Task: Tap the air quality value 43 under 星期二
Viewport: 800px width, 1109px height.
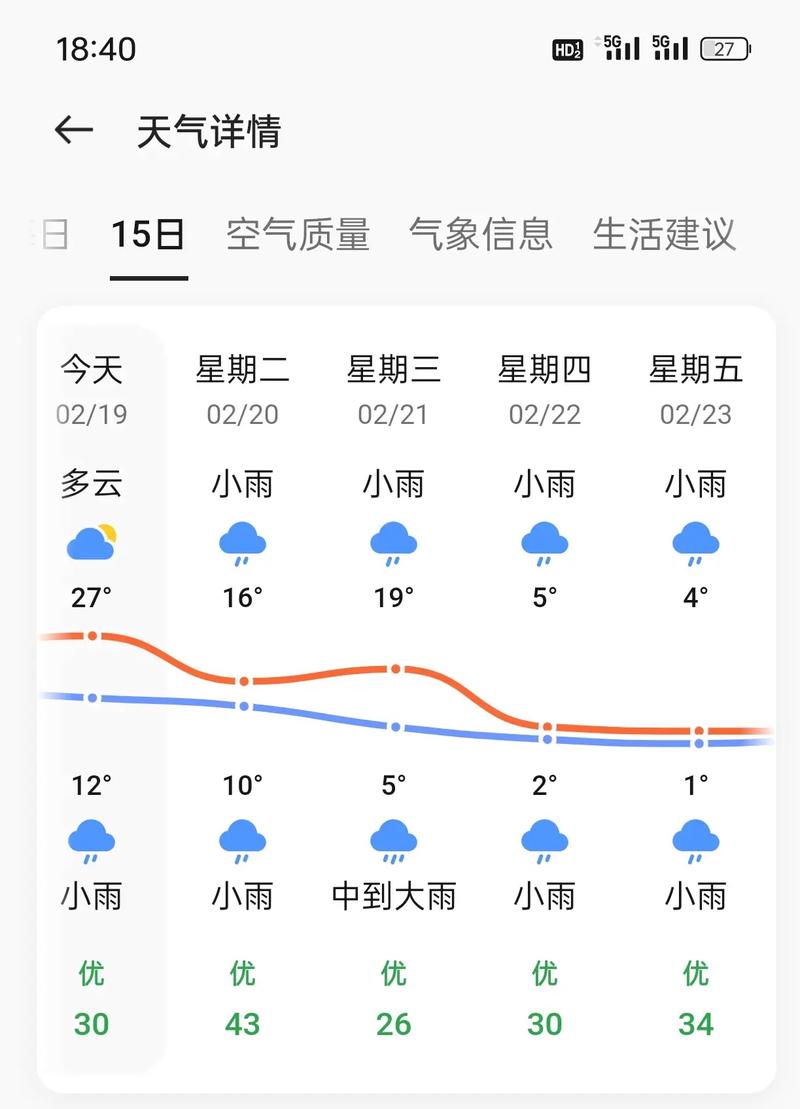Action: [240, 1024]
